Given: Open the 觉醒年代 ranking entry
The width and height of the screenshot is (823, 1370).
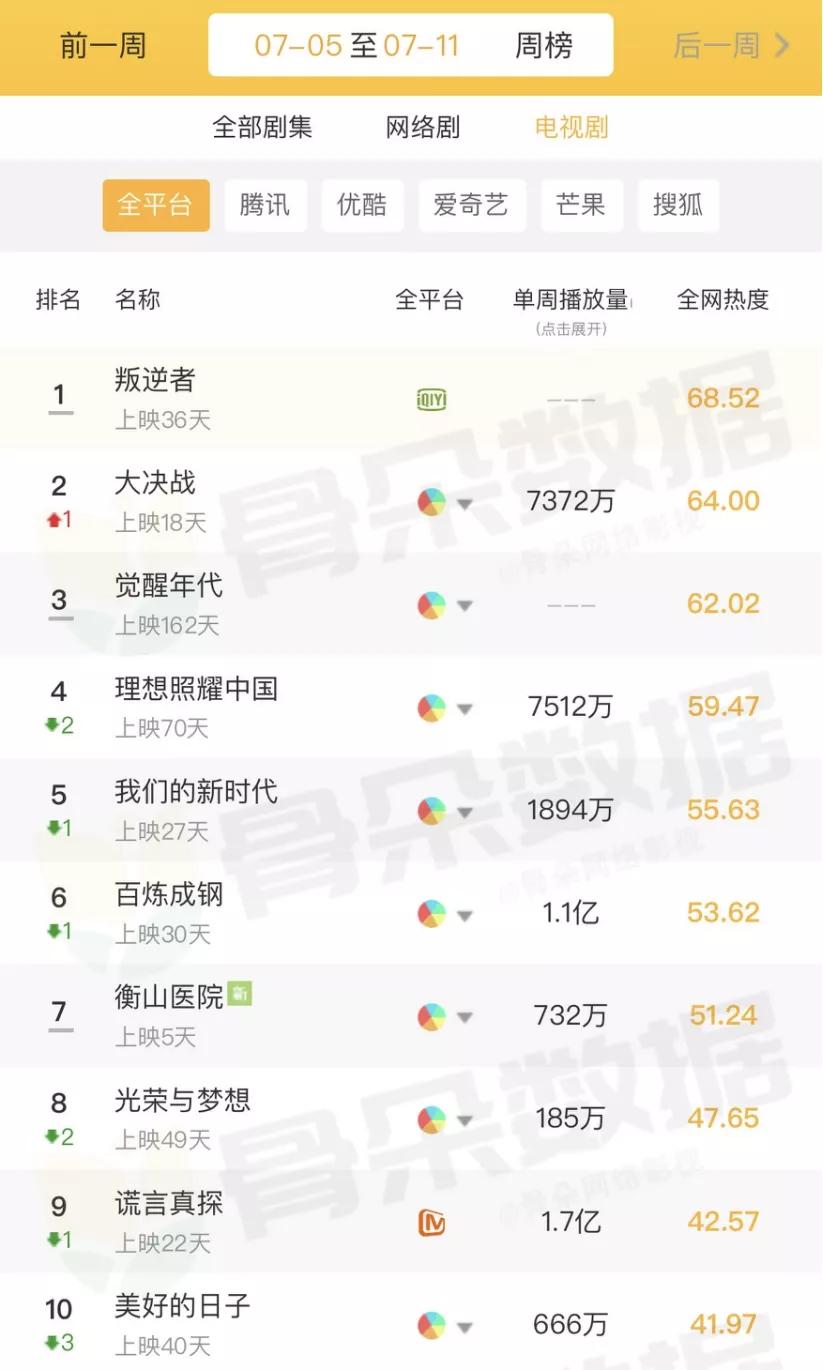Looking at the screenshot, I should (x=168, y=586).
